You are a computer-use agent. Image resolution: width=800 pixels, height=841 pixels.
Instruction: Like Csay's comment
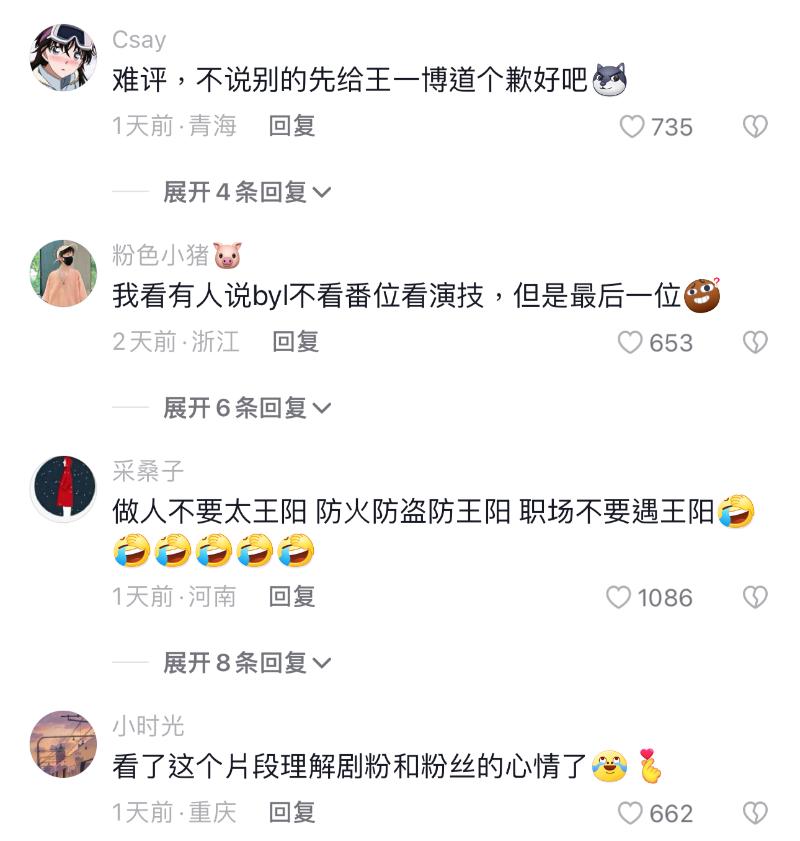click(x=632, y=127)
